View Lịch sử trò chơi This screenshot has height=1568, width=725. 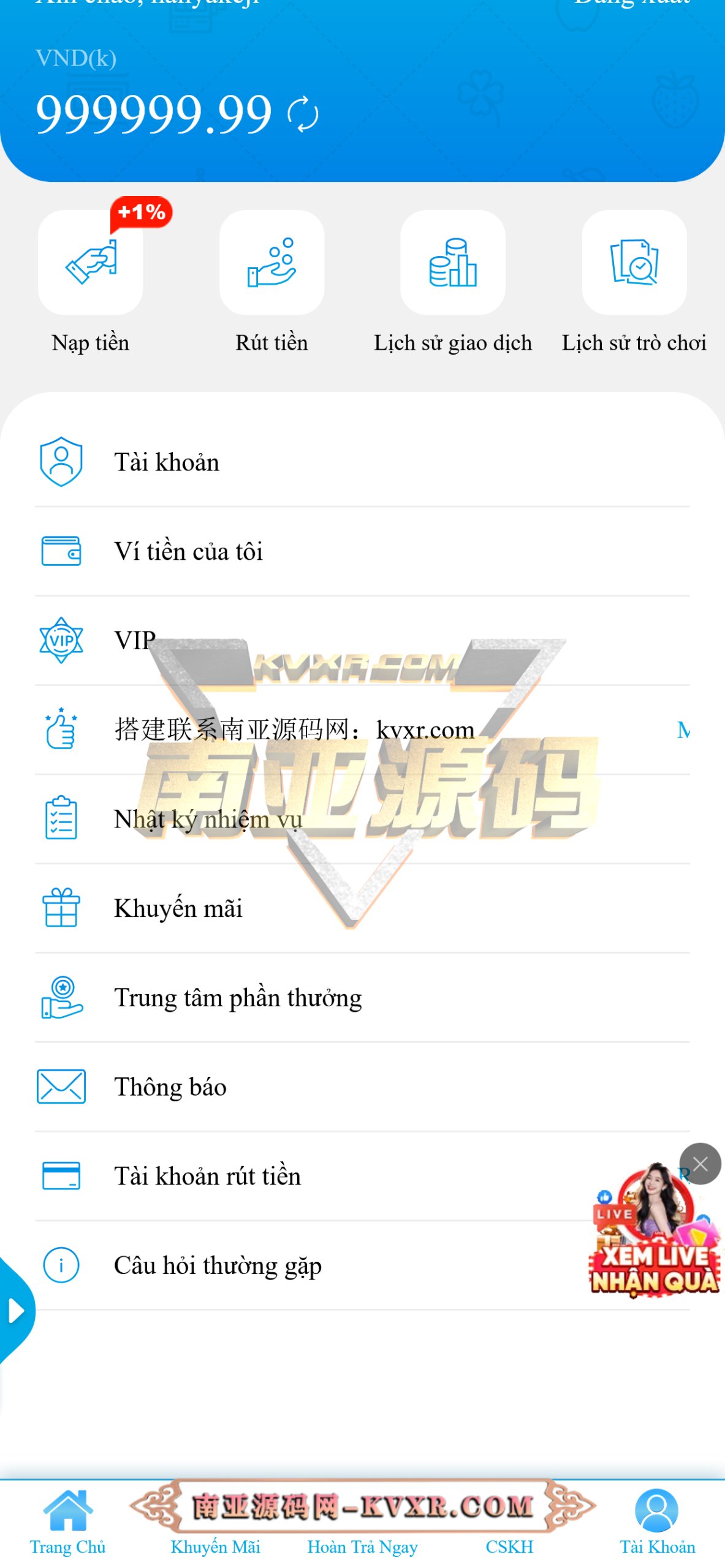pos(634,263)
